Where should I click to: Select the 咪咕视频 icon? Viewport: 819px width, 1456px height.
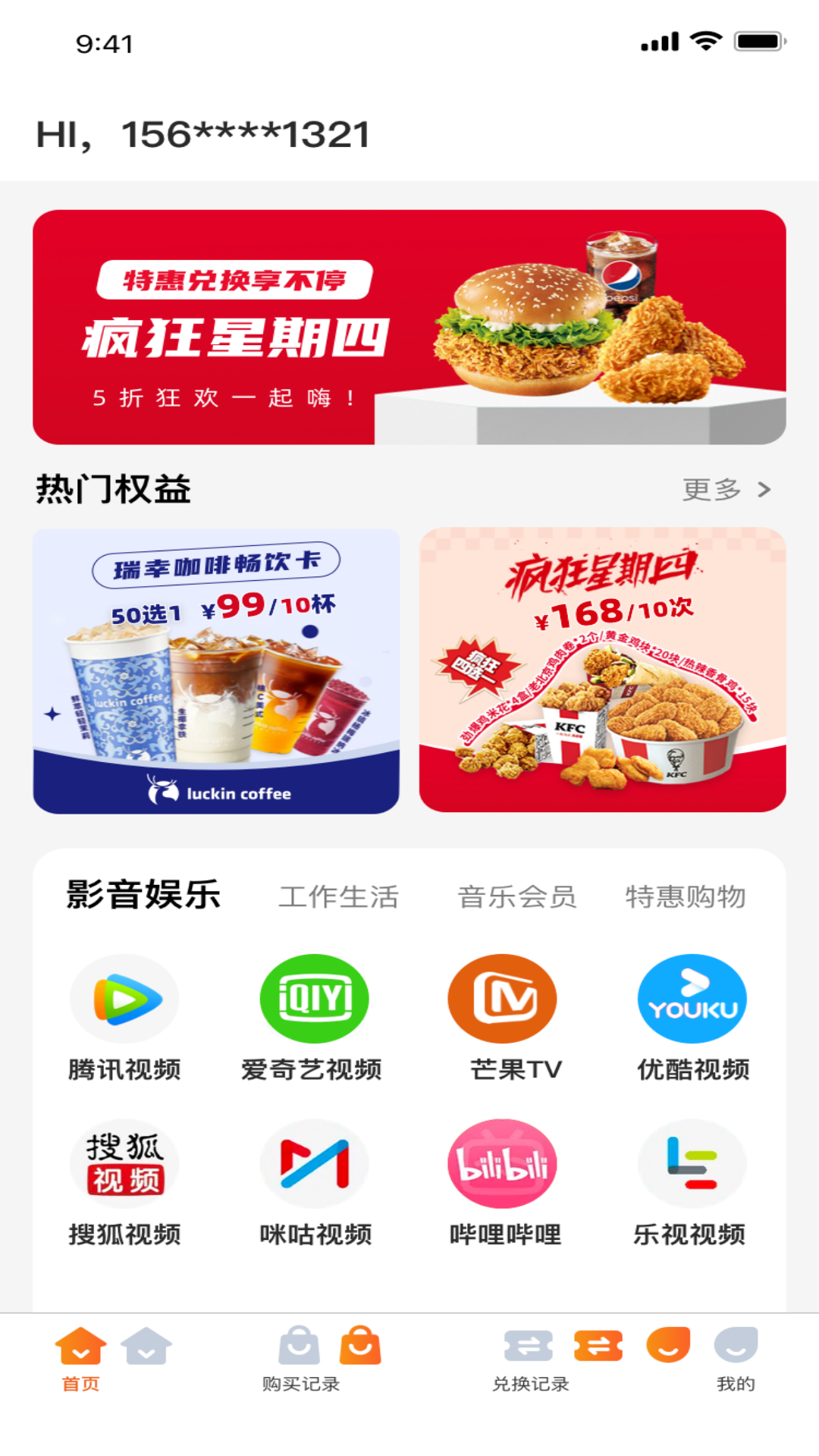pos(314,1164)
